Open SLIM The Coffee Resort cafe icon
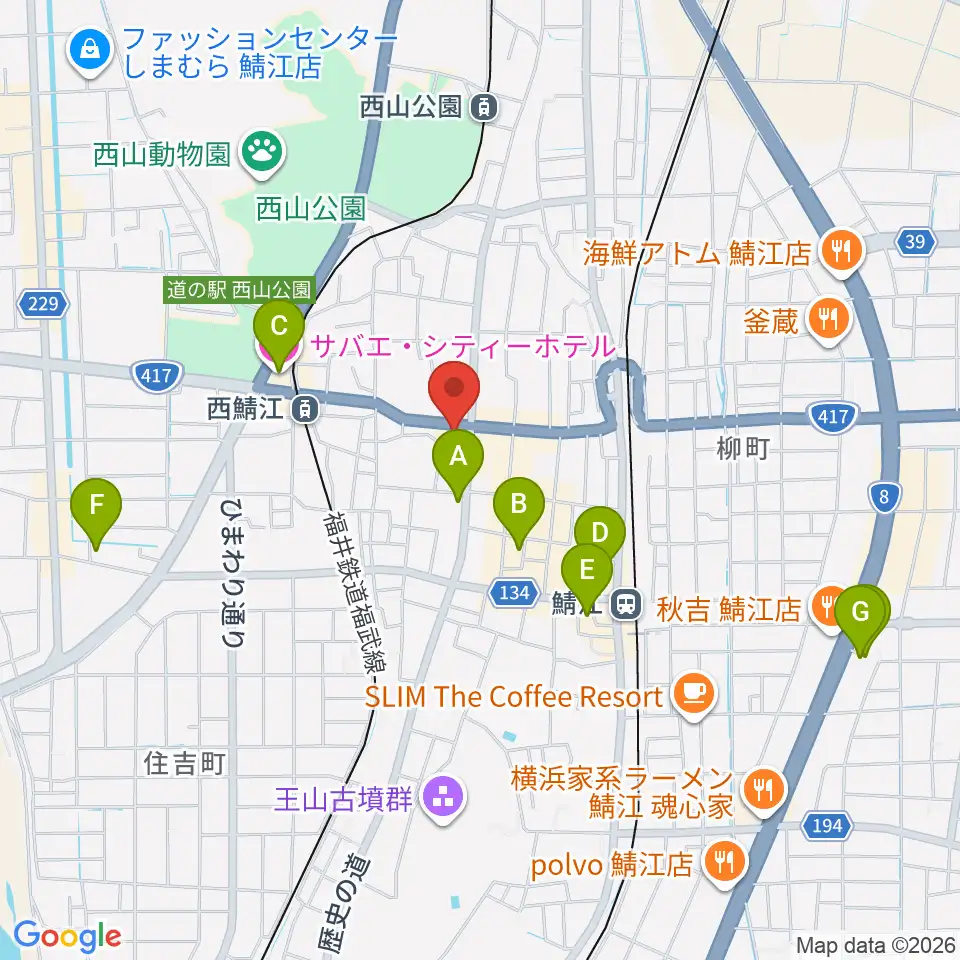960x960 pixels. tap(694, 694)
